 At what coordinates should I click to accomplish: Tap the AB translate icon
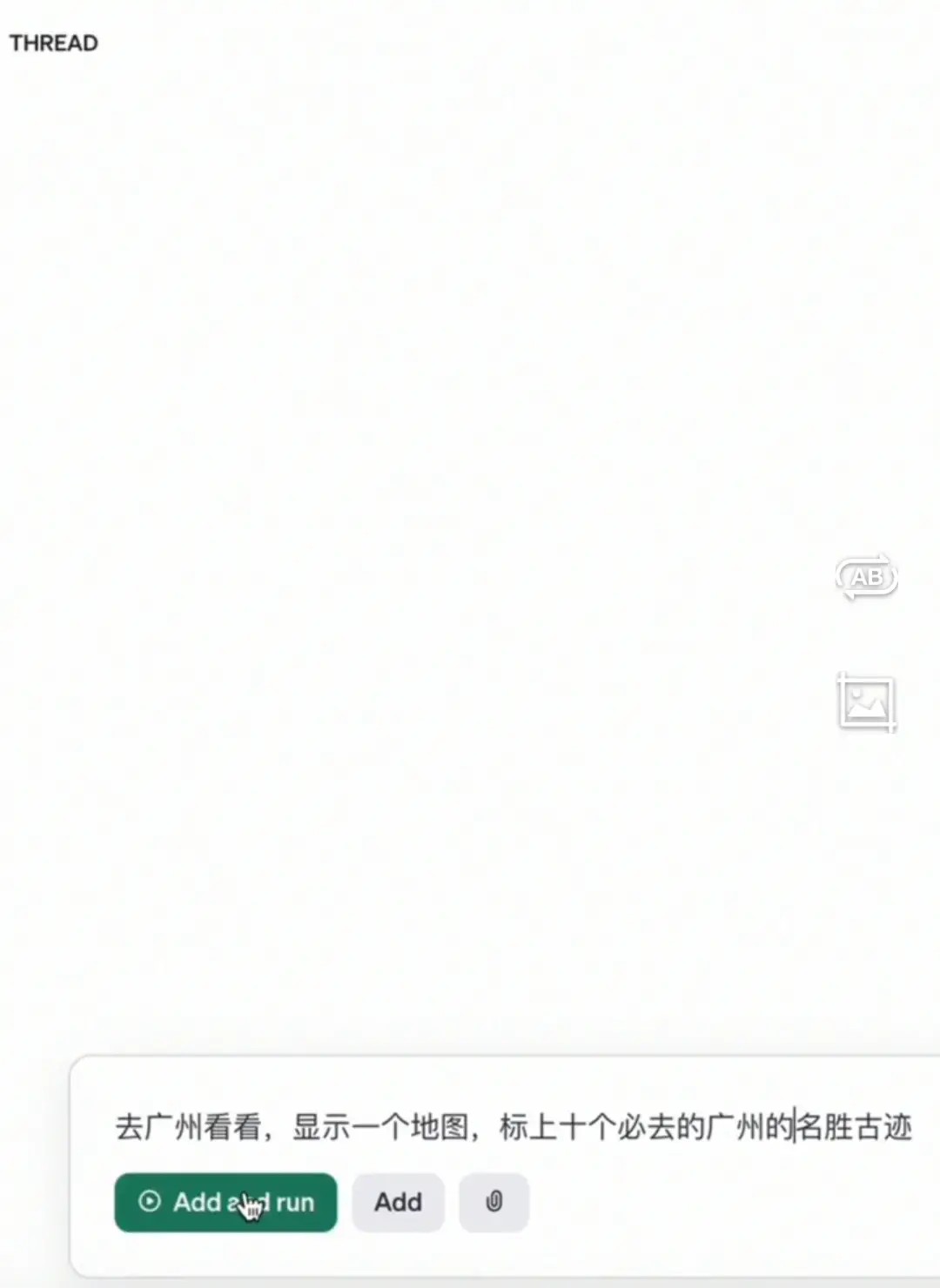[867, 577]
